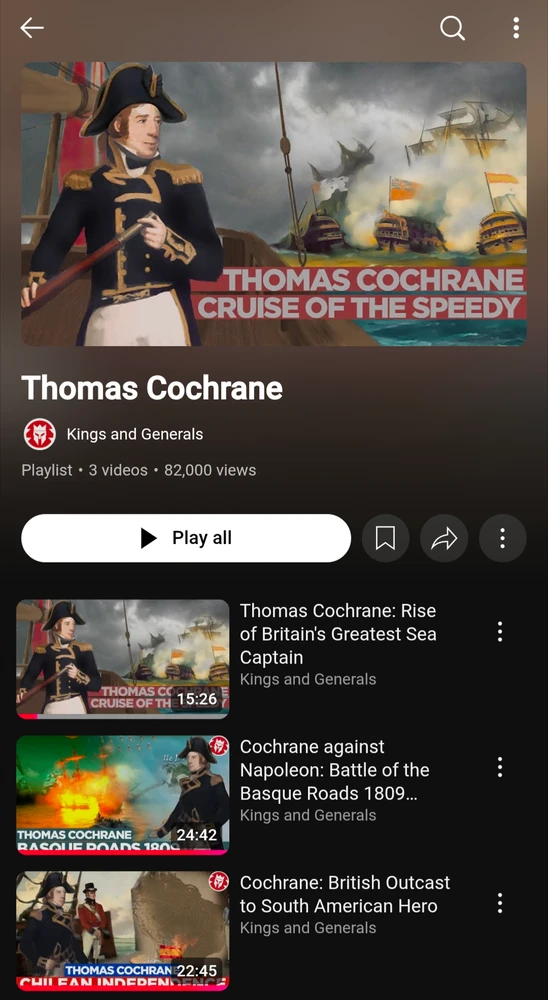Open options for Cochrane against Napoleon video
Screen dimensions: 548x1000
(500, 767)
